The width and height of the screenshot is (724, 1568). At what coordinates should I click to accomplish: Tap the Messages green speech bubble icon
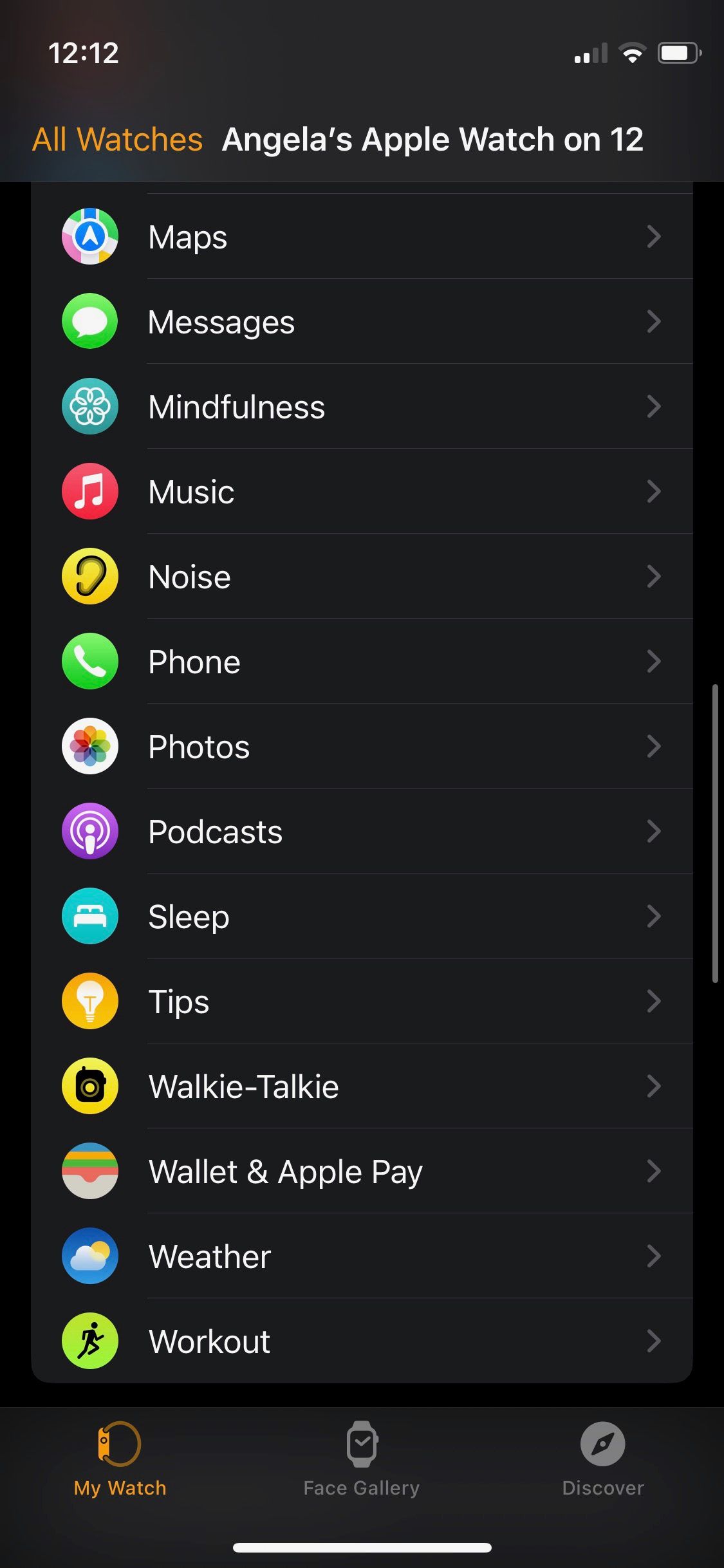coord(90,322)
